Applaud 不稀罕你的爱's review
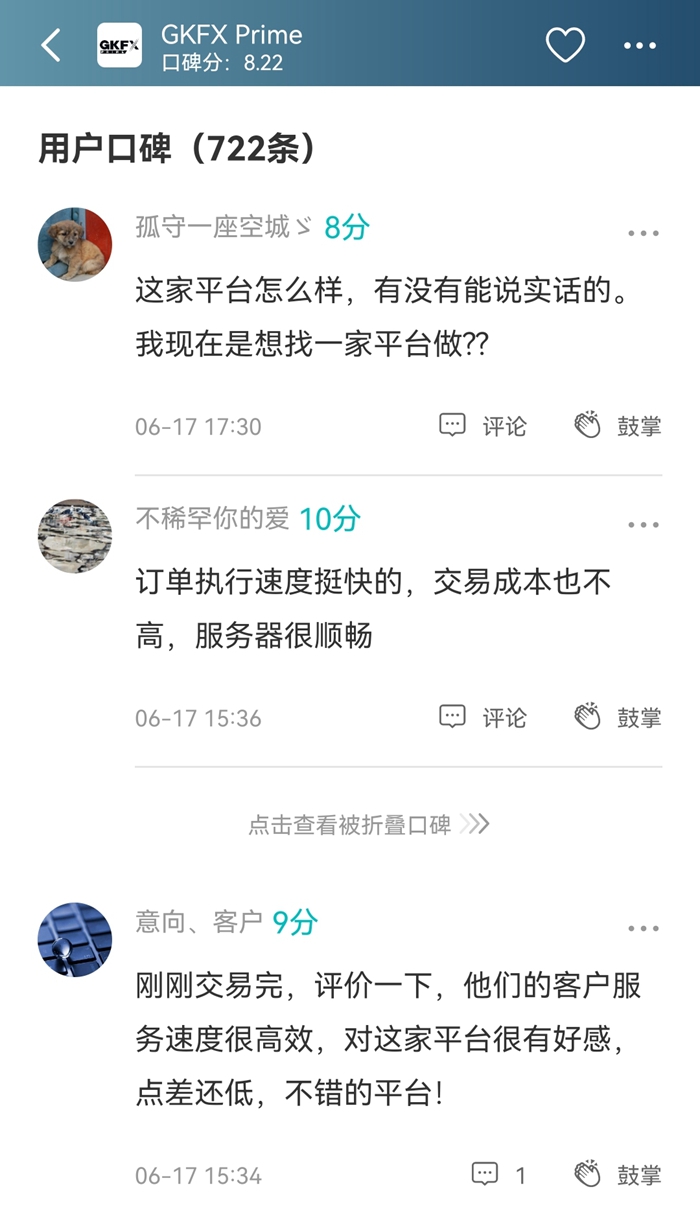This screenshot has height=1222, width=700. click(618, 717)
